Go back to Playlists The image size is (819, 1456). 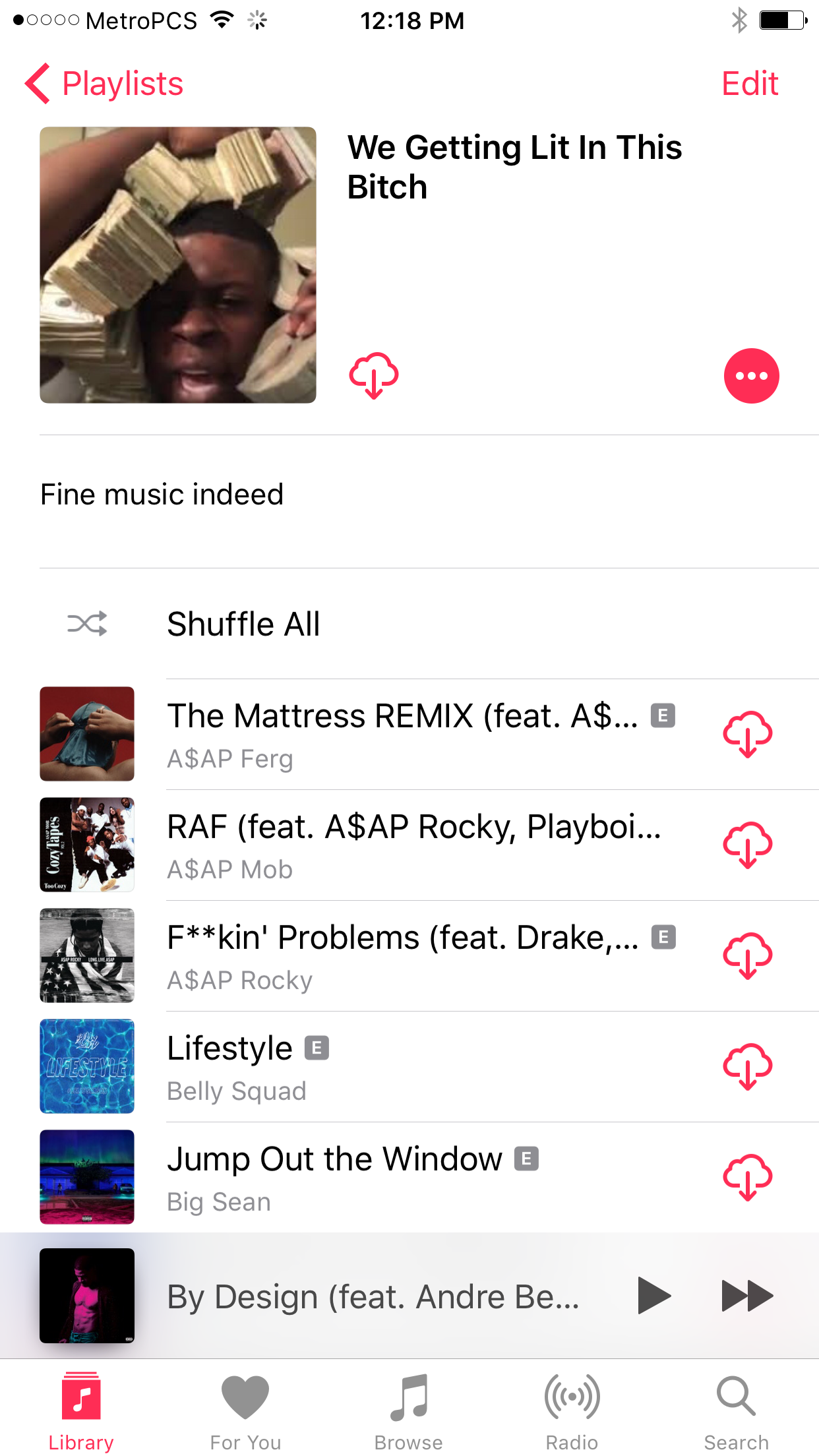(x=104, y=84)
